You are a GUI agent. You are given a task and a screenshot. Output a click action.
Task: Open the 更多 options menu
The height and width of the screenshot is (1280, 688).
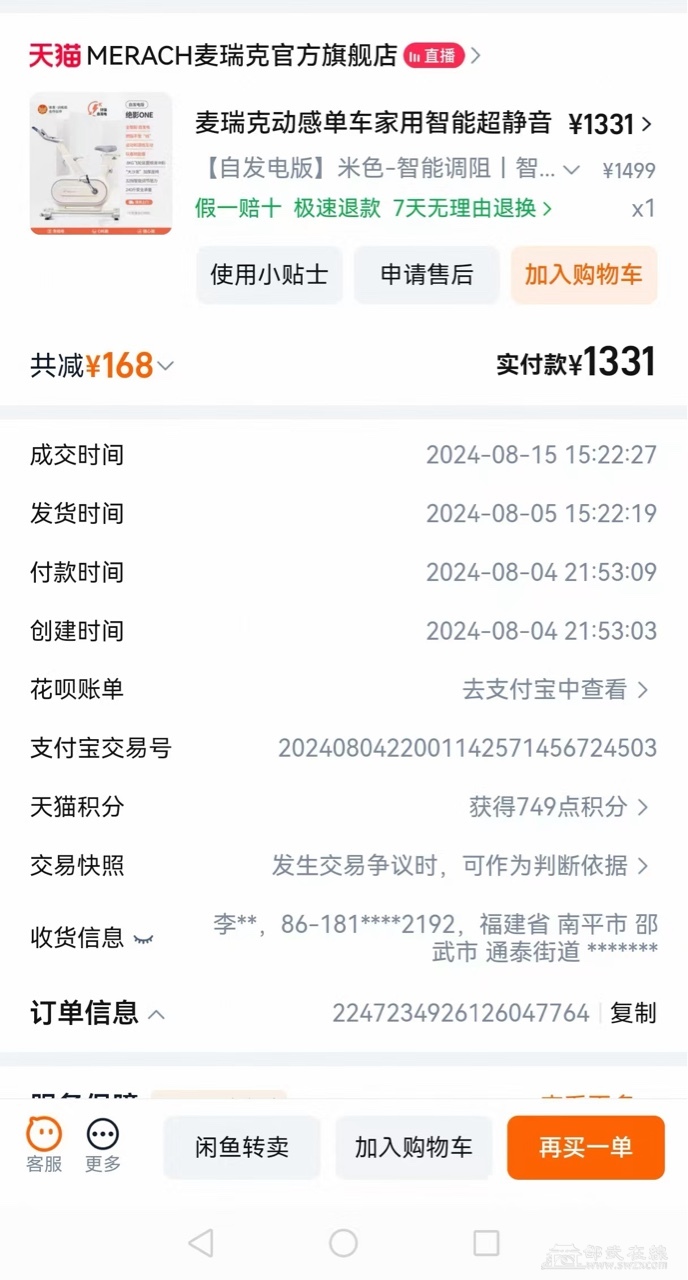103,1145
